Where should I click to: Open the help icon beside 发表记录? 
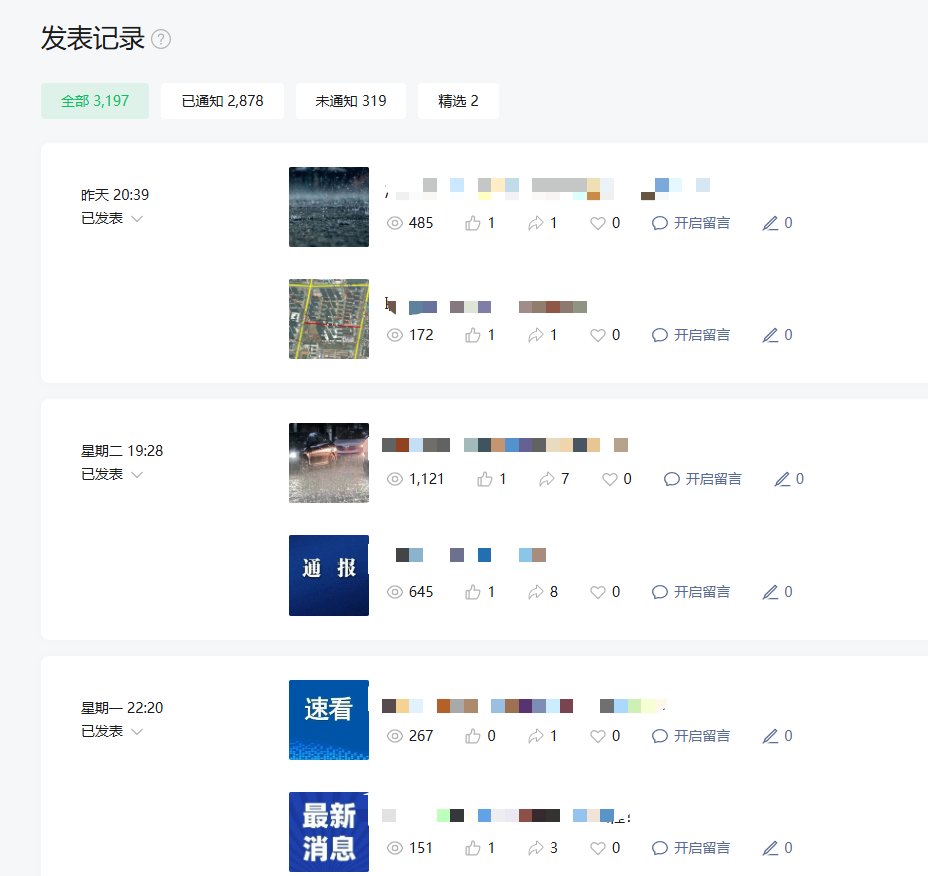coord(161,40)
